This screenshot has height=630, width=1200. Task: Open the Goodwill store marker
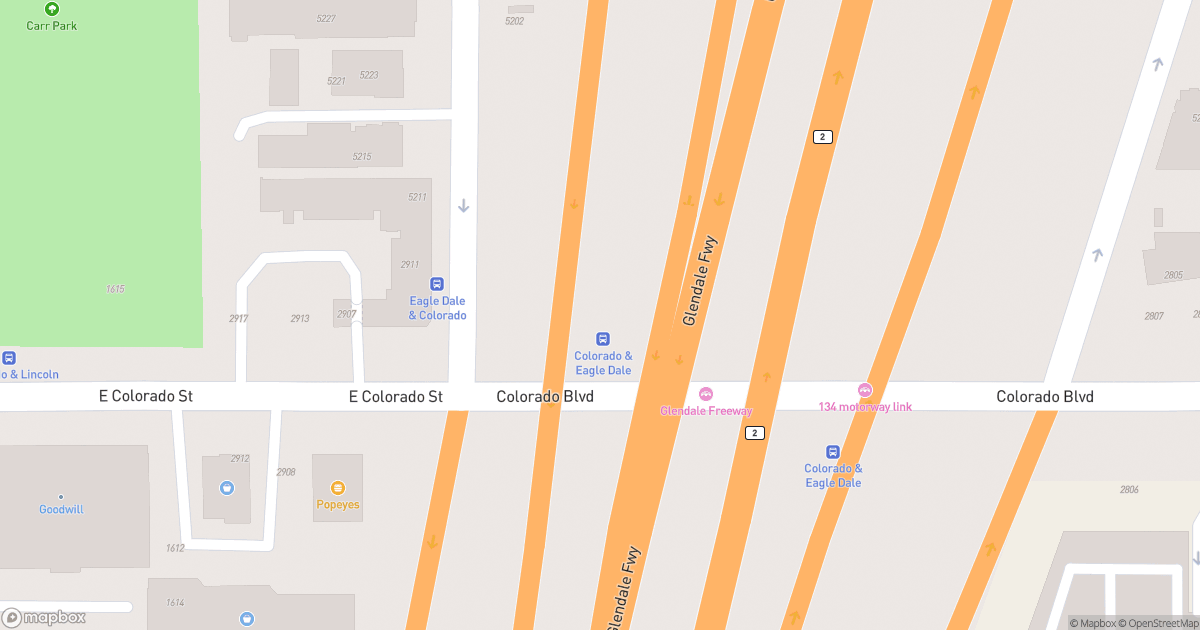point(61,497)
